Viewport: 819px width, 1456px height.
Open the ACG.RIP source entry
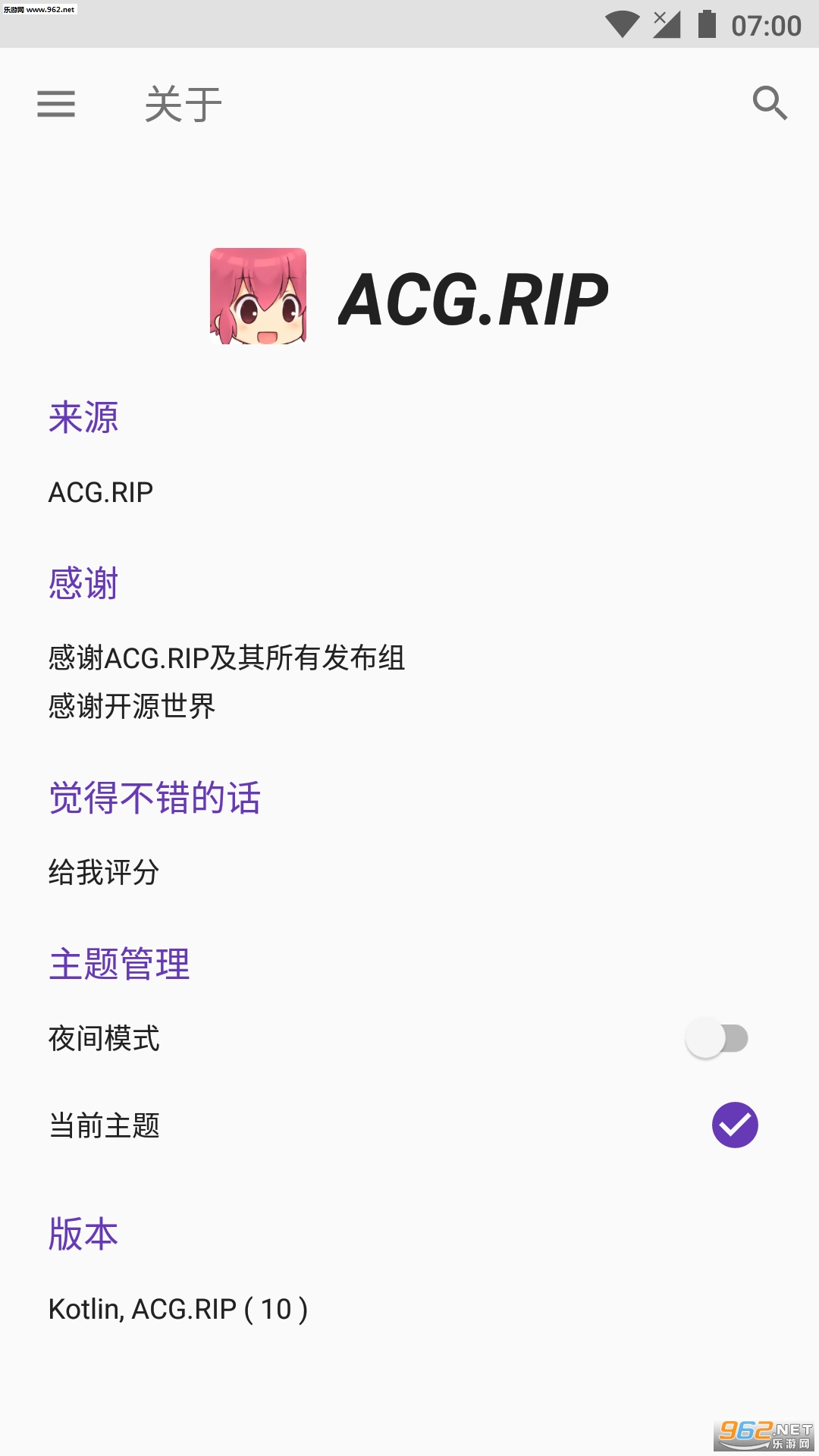[x=101, y=493]
